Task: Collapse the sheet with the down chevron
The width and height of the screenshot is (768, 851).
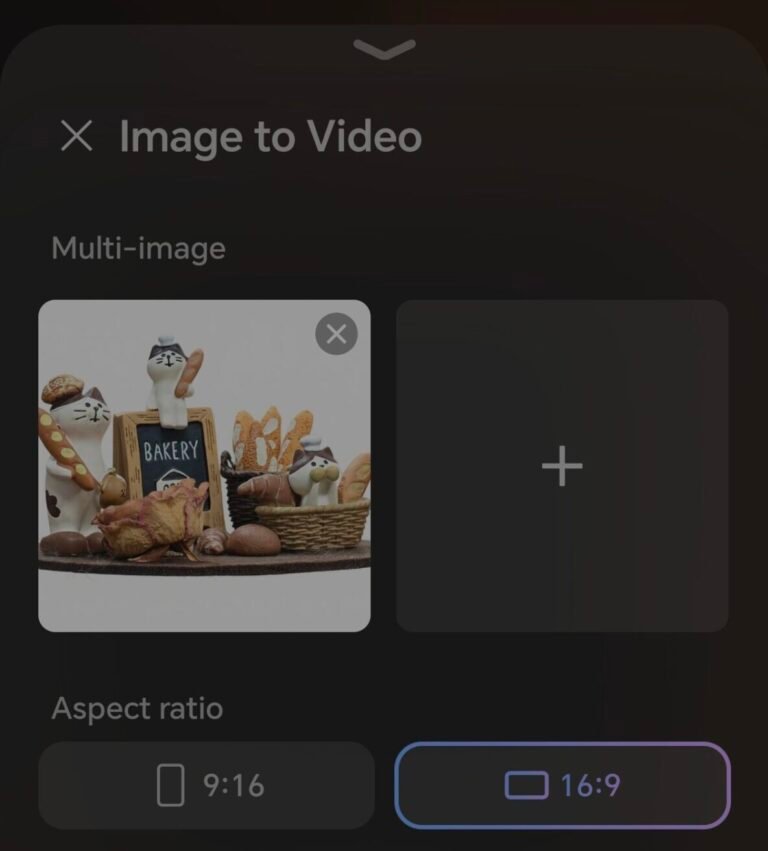Action: pos(384,51)
